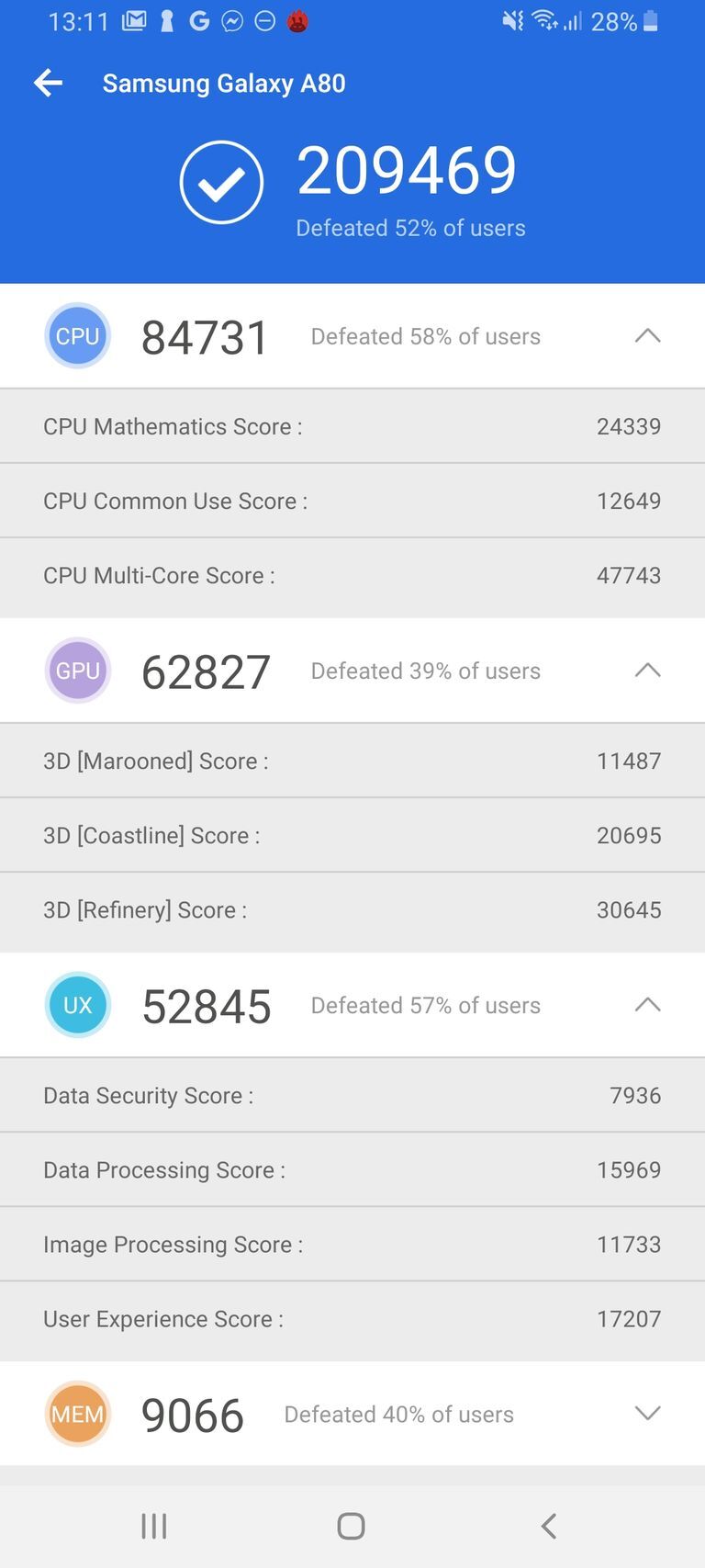Select the CPU Multi-Core Score row

click(x=352, y=576)
